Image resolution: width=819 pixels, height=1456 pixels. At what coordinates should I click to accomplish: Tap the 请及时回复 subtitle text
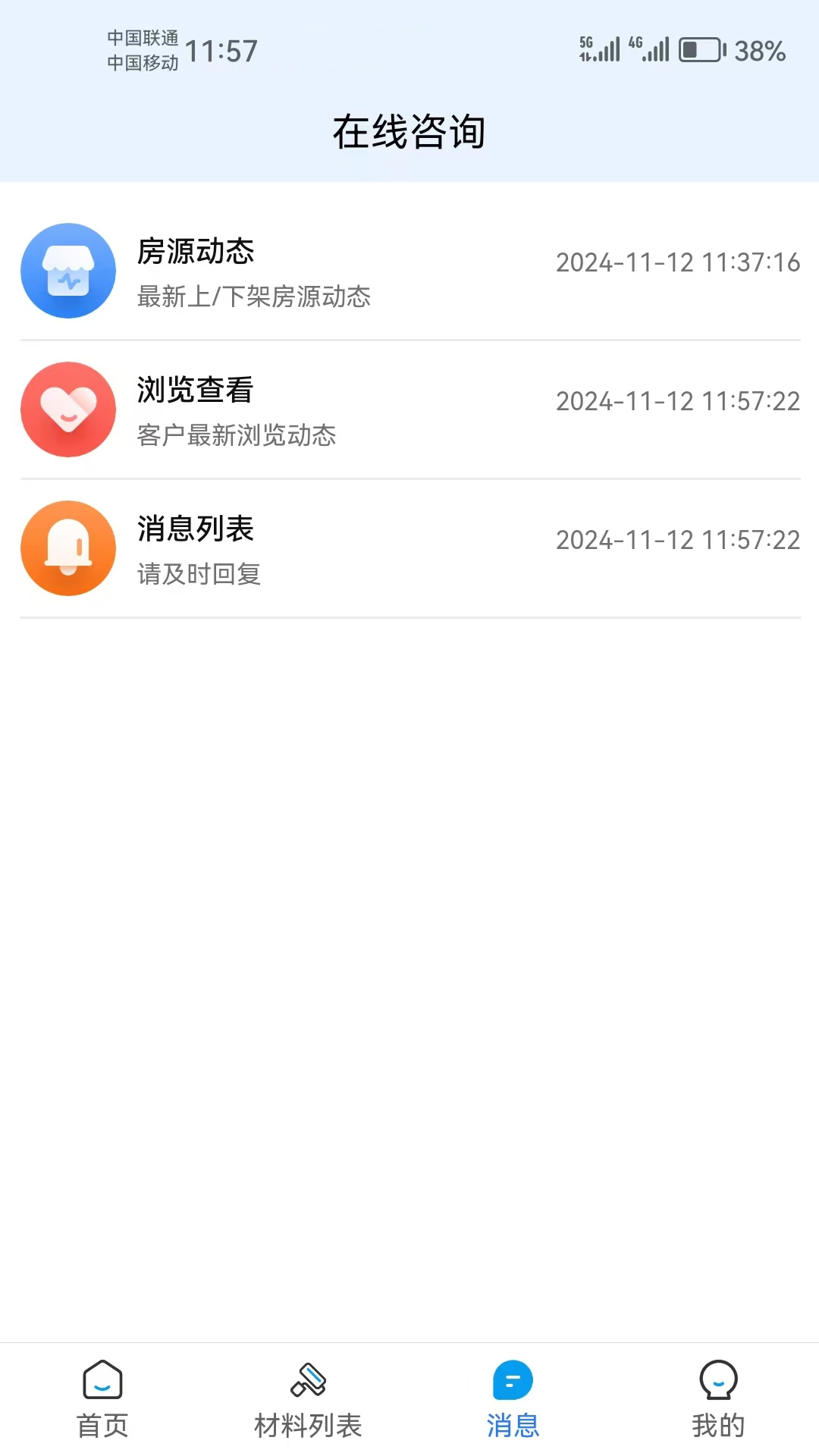click(x=199, y=575)
